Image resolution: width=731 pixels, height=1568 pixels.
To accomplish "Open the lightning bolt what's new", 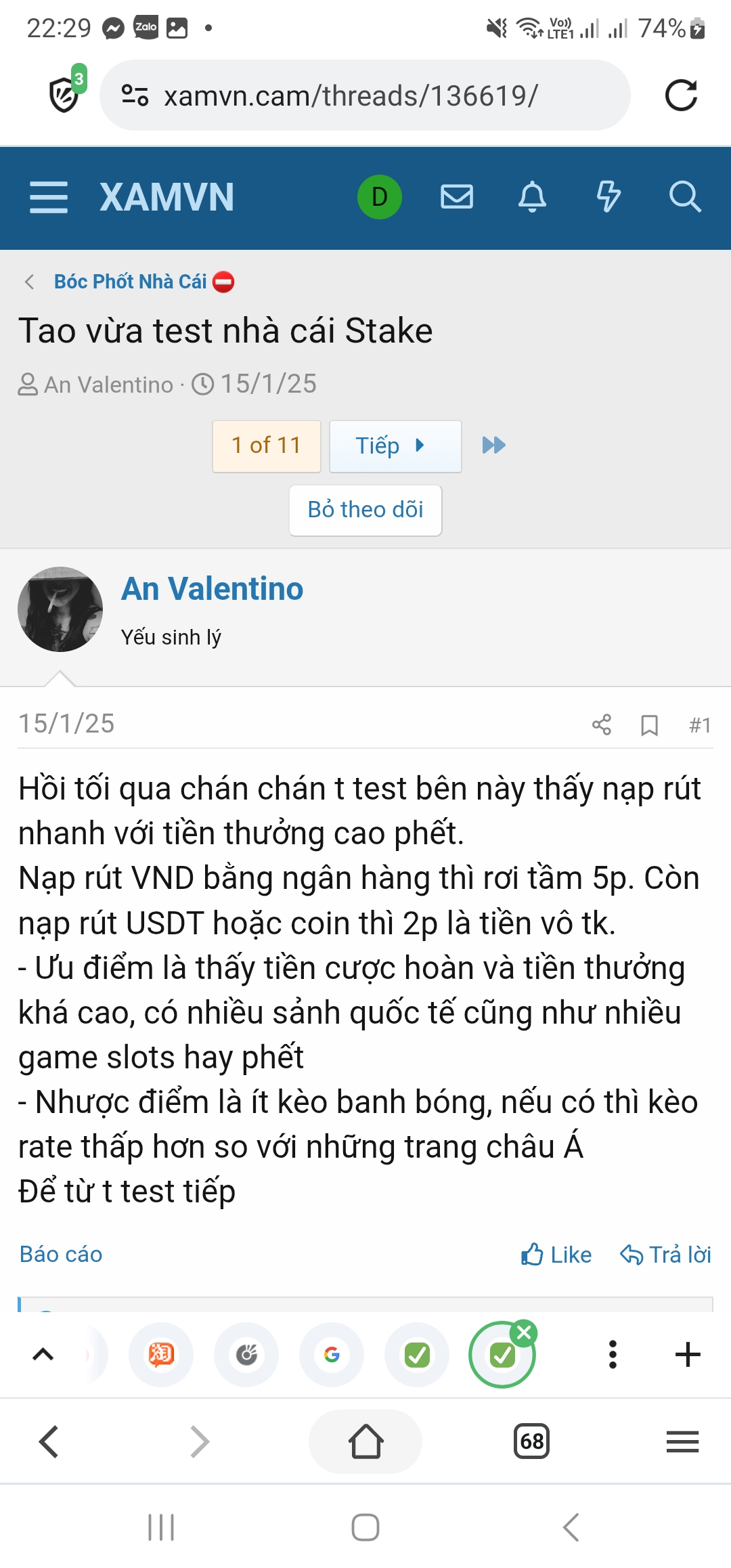I will coord(608,197).
